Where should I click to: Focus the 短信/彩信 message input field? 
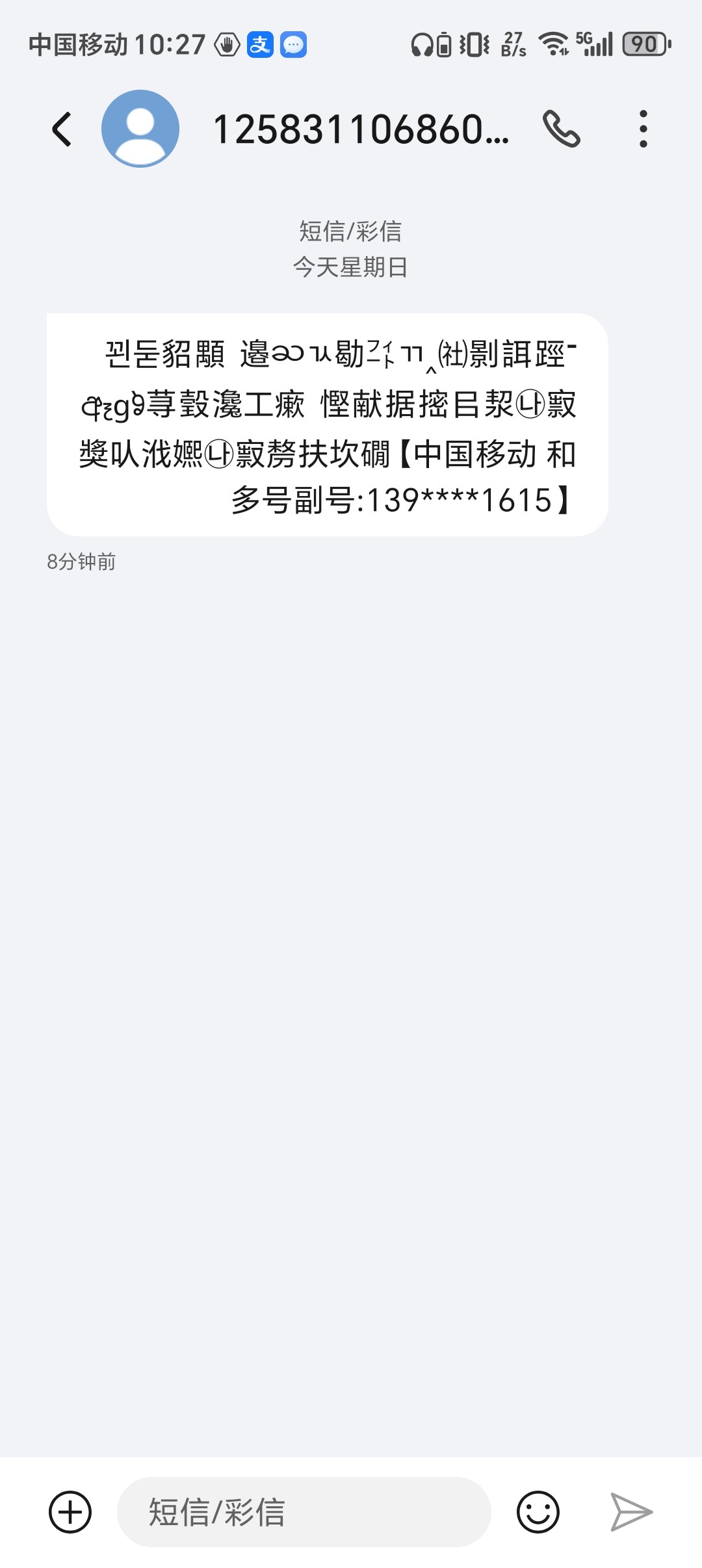(303, 1511)
